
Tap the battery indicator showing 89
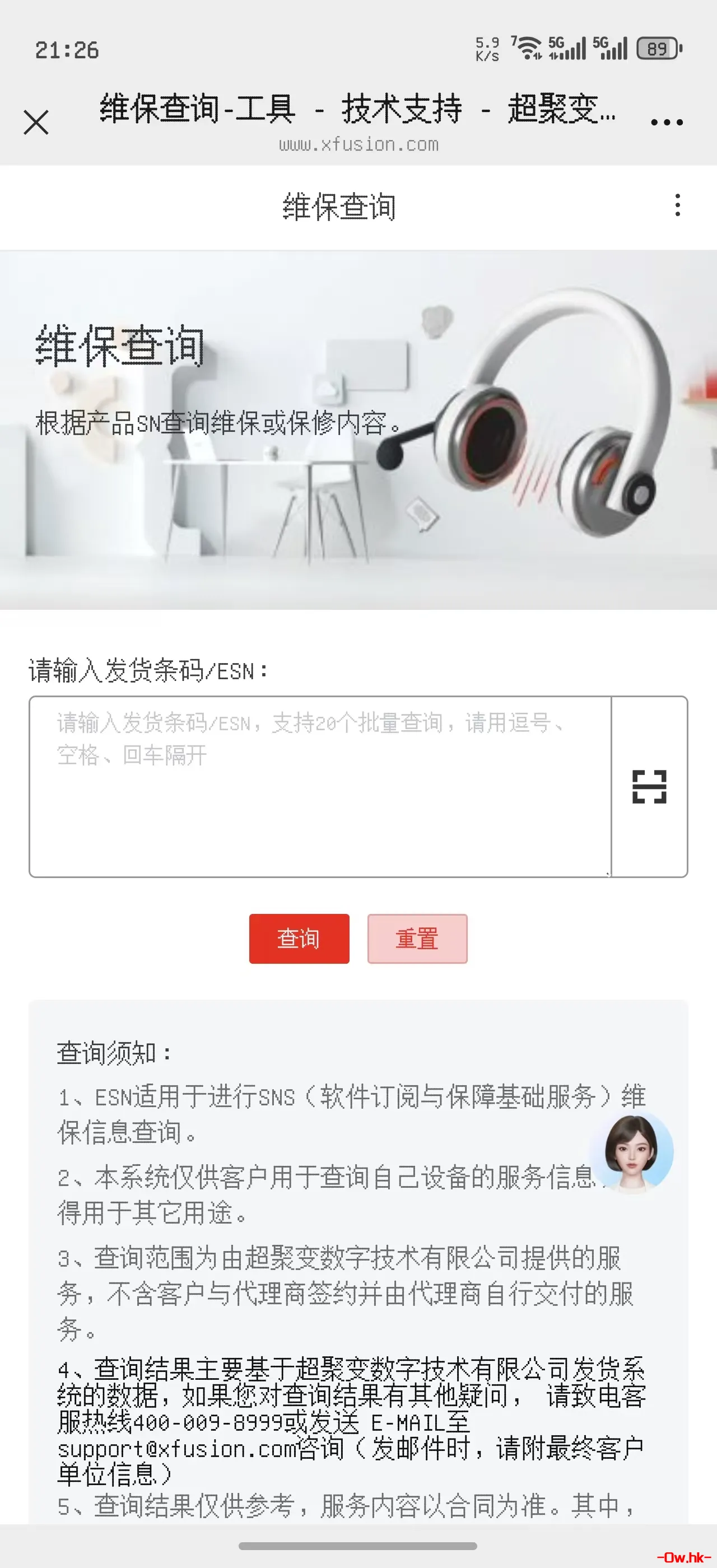[x=658, y=48]
